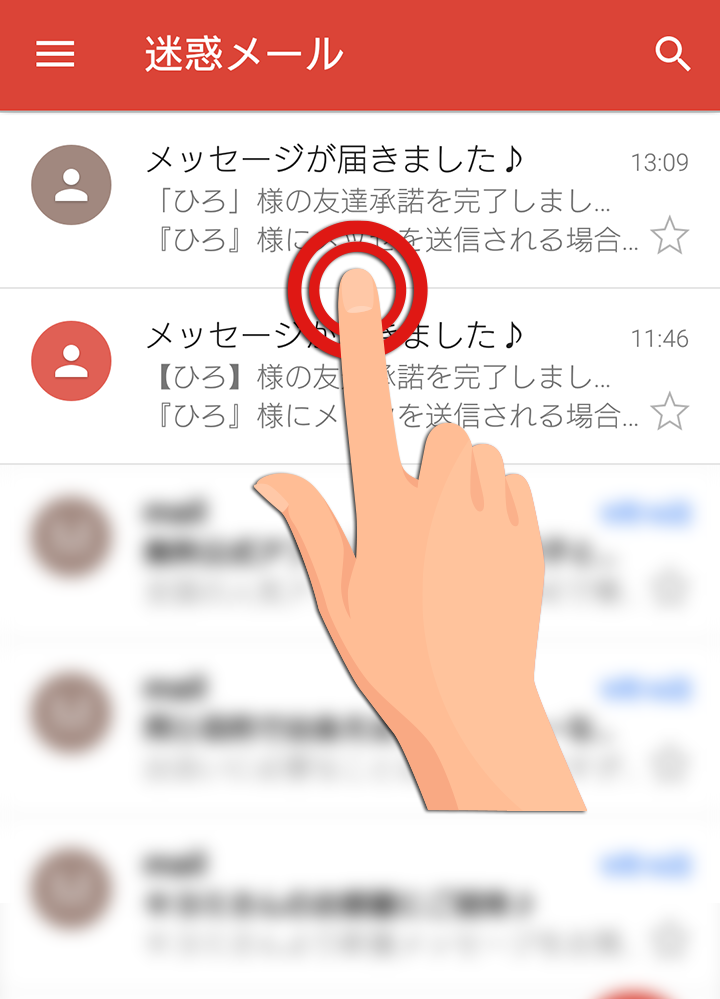Tap the red toolbar background area

[450, 55]
